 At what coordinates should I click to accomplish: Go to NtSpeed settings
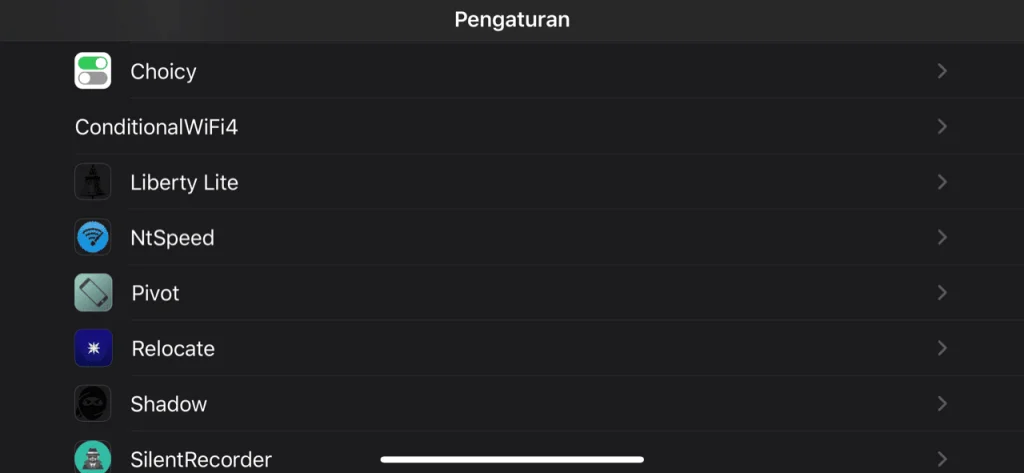172,238
